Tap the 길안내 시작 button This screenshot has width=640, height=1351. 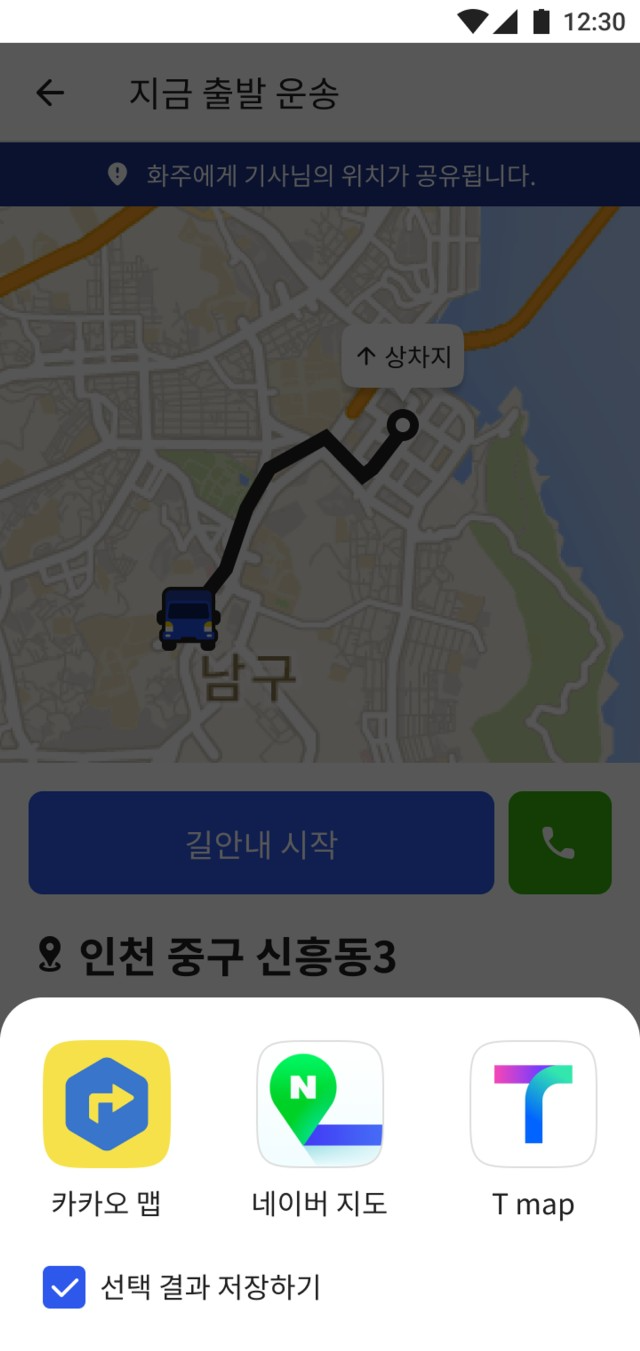coord(261,843)
